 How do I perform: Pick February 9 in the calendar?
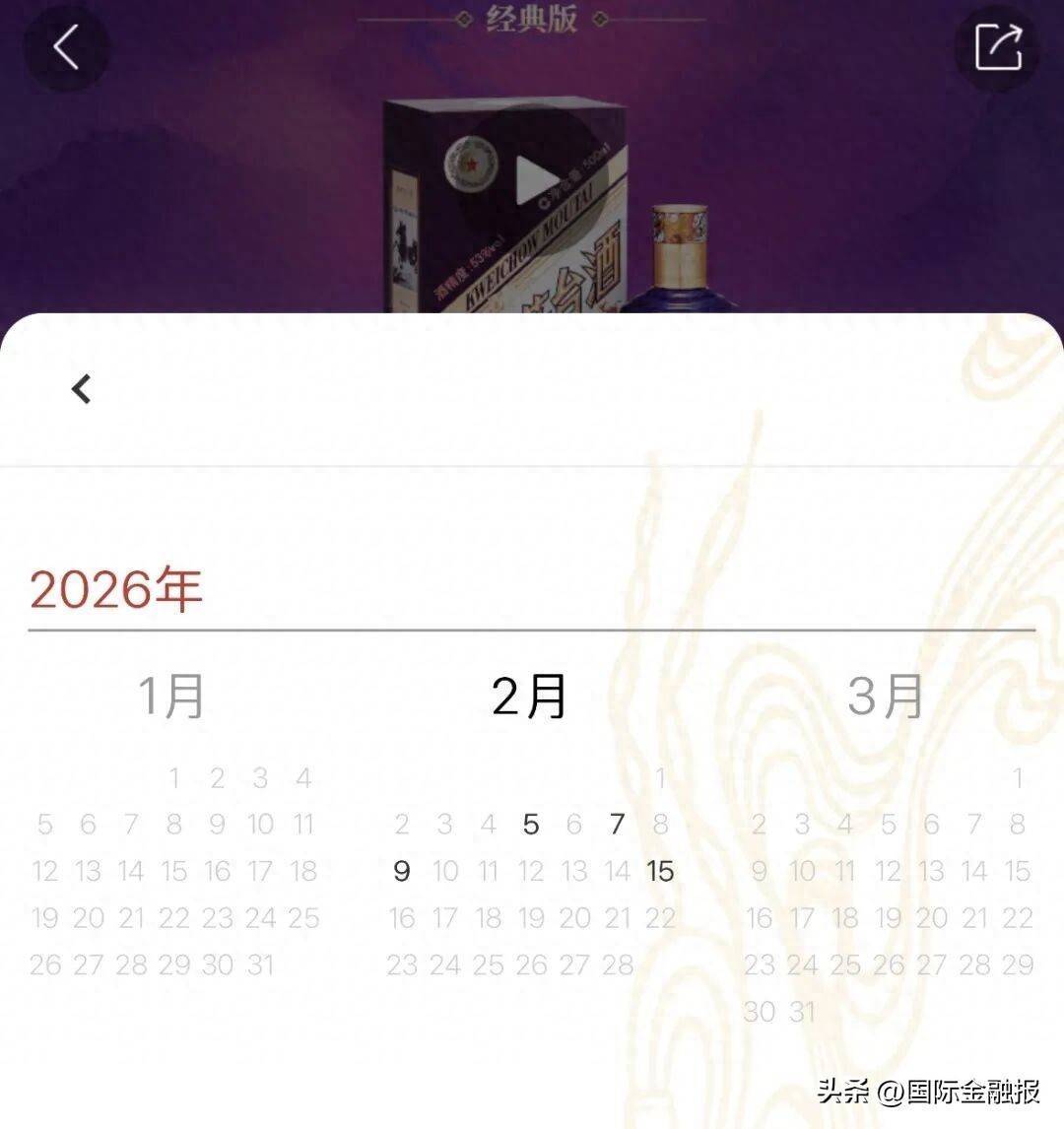(x=401, y=871)
